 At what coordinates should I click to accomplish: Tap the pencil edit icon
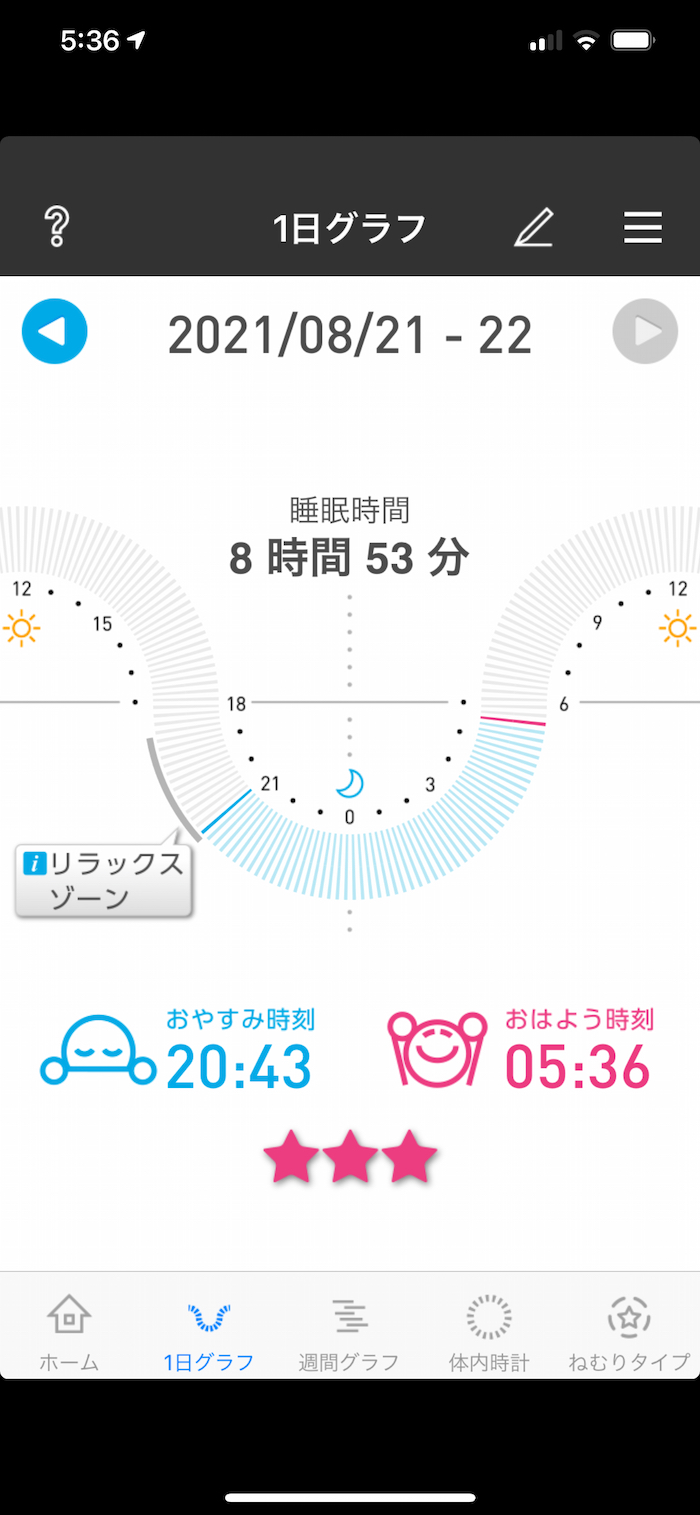[x=534, y=228]
